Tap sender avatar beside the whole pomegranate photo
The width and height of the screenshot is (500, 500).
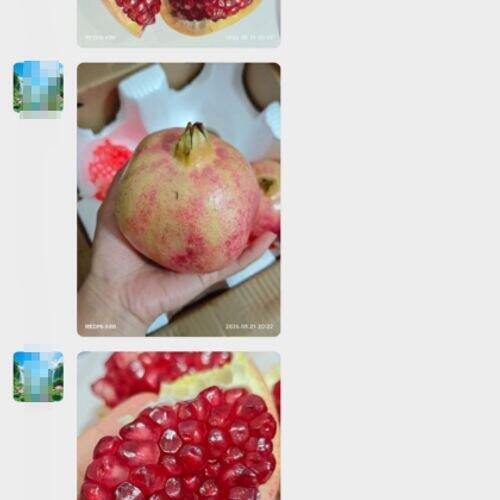tap(38, 86)
